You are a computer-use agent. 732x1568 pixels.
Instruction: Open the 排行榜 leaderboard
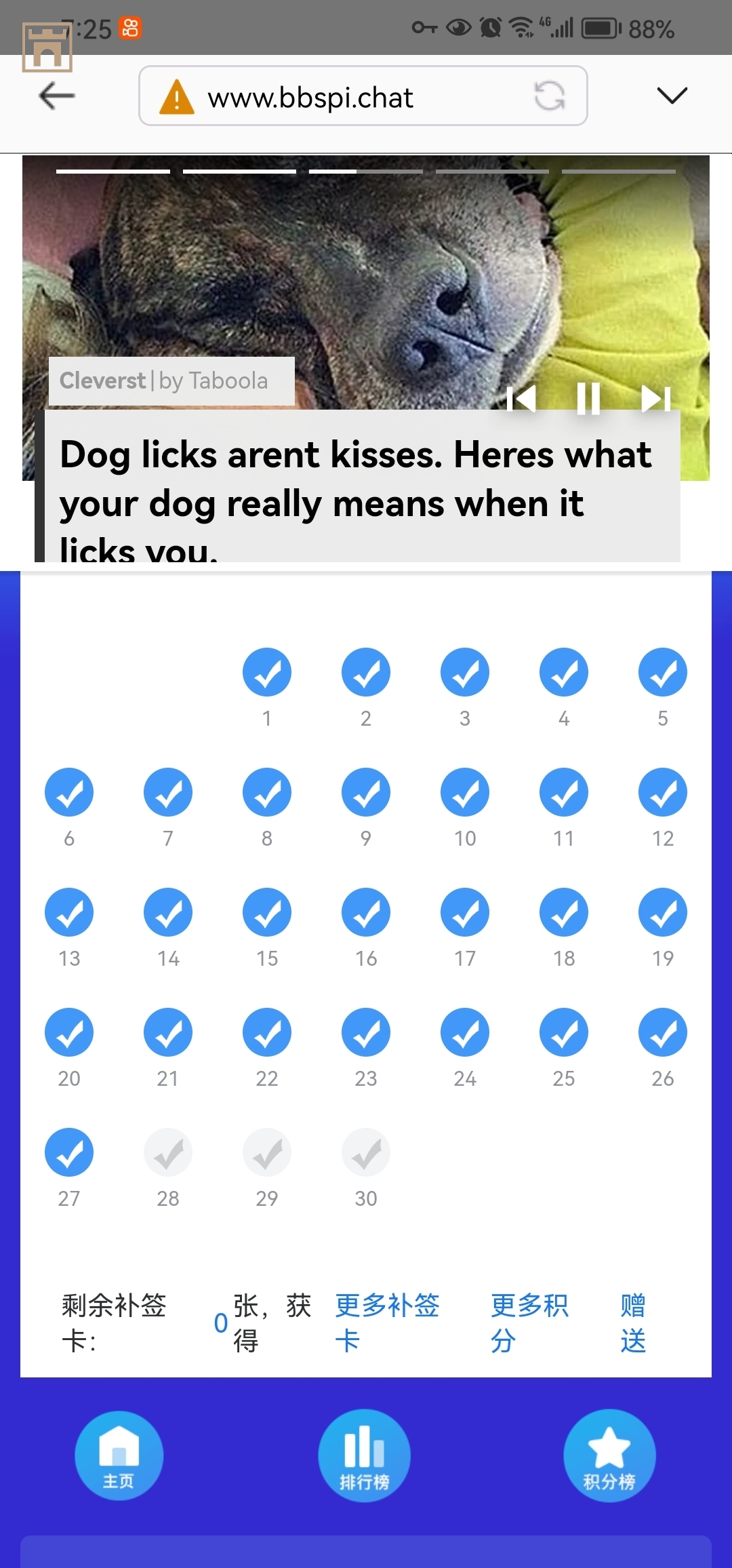coord(365,1455)
